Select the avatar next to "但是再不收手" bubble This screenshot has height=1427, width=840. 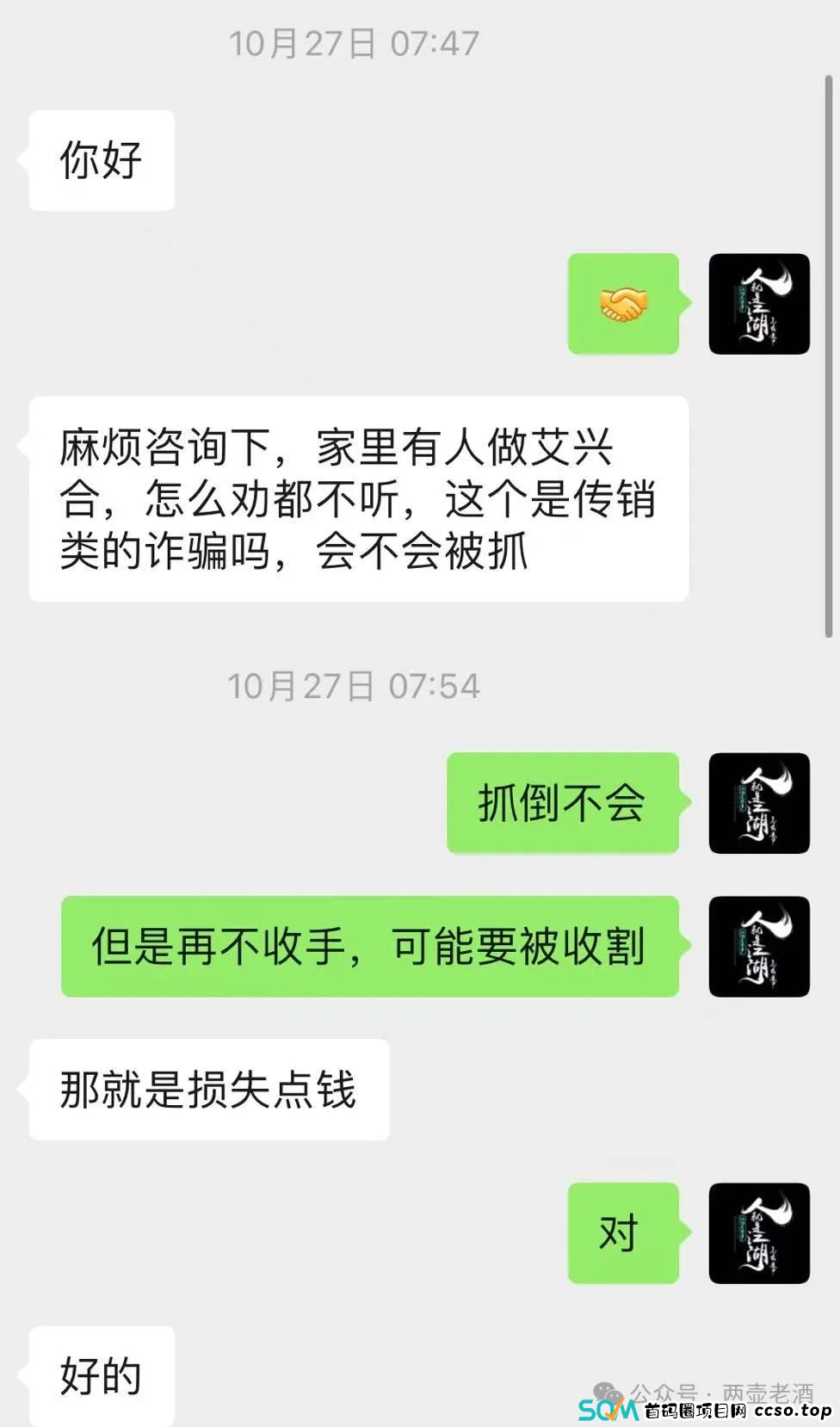[x=758, y=947]
